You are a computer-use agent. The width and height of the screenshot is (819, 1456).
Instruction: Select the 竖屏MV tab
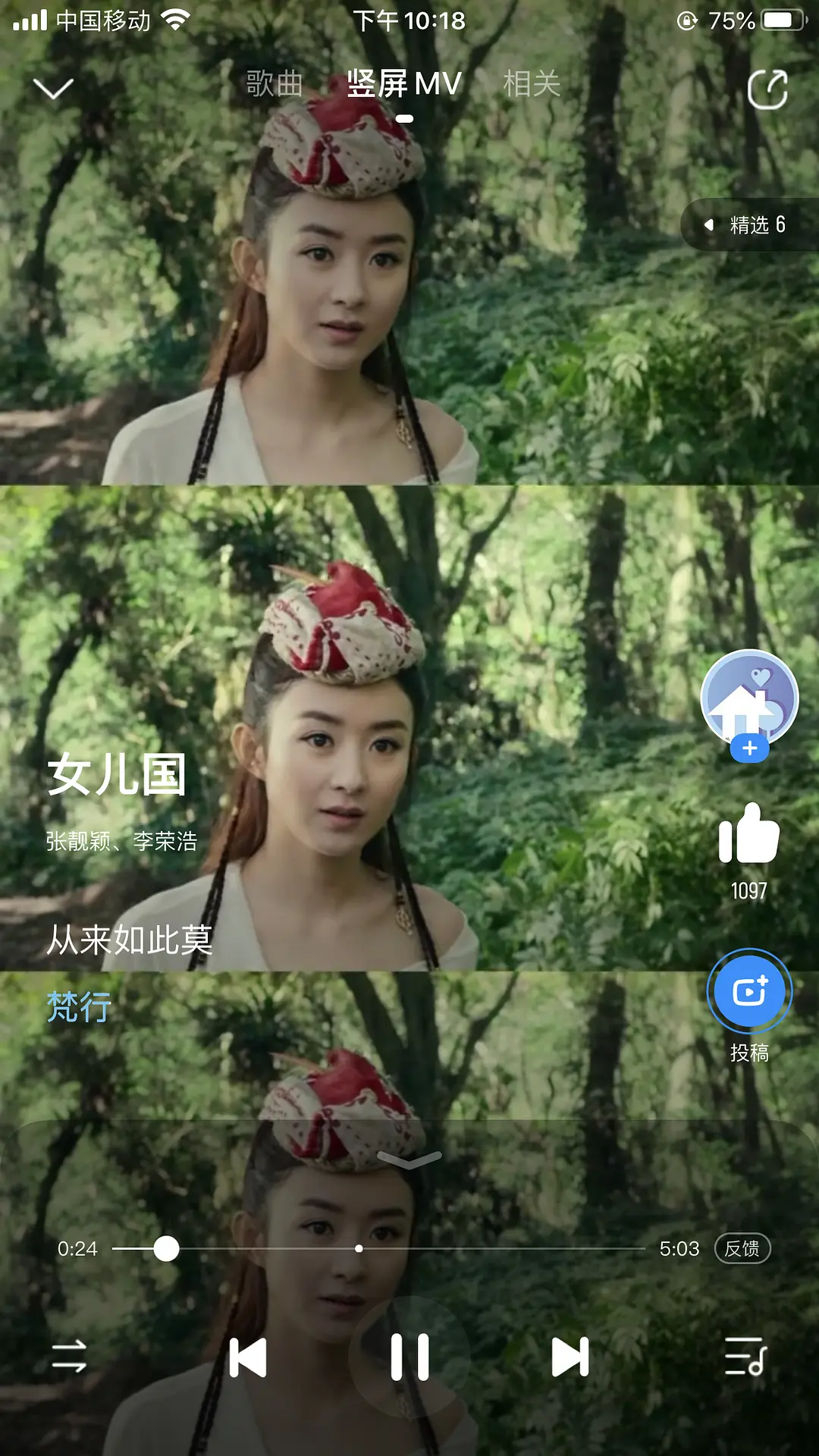[404, 83]
